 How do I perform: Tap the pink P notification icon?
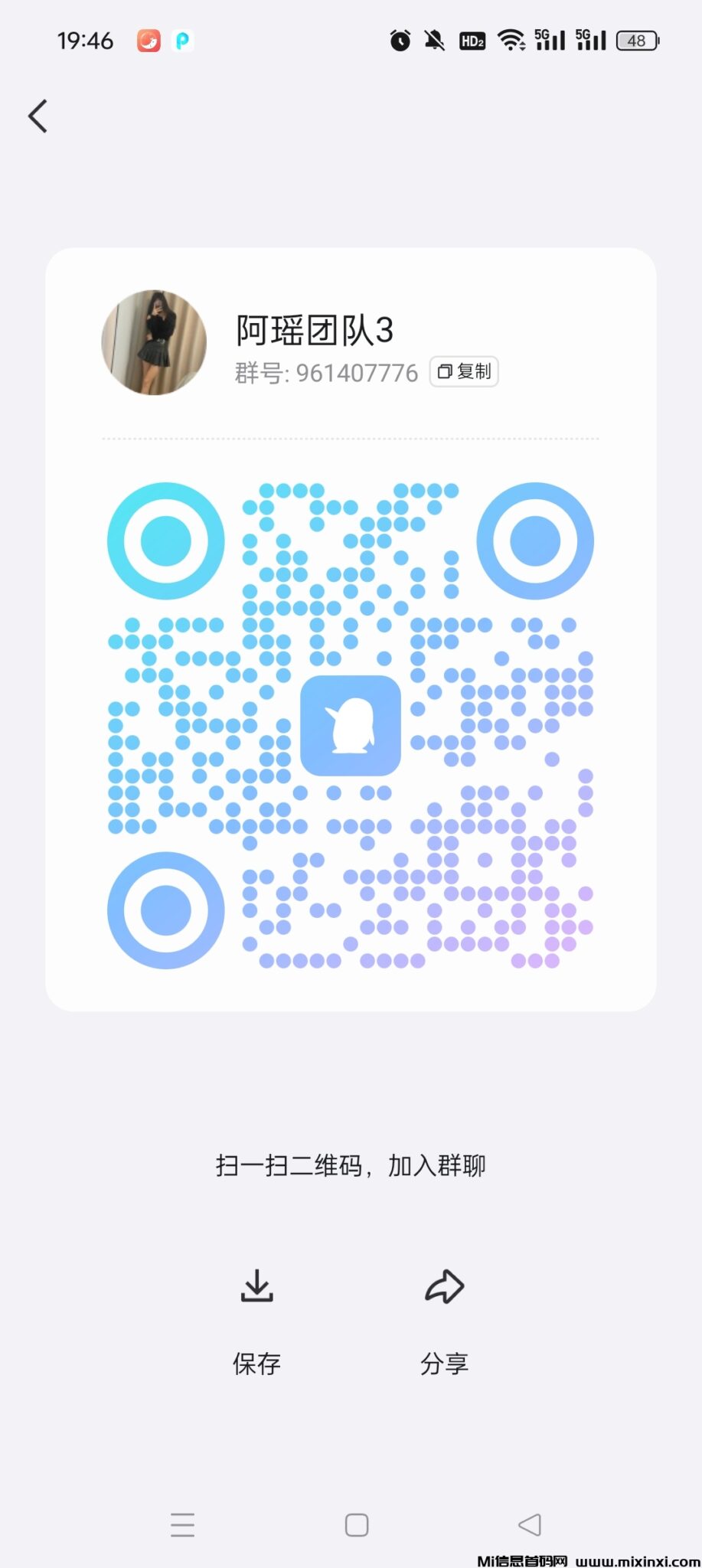click(x=181, y=40)
